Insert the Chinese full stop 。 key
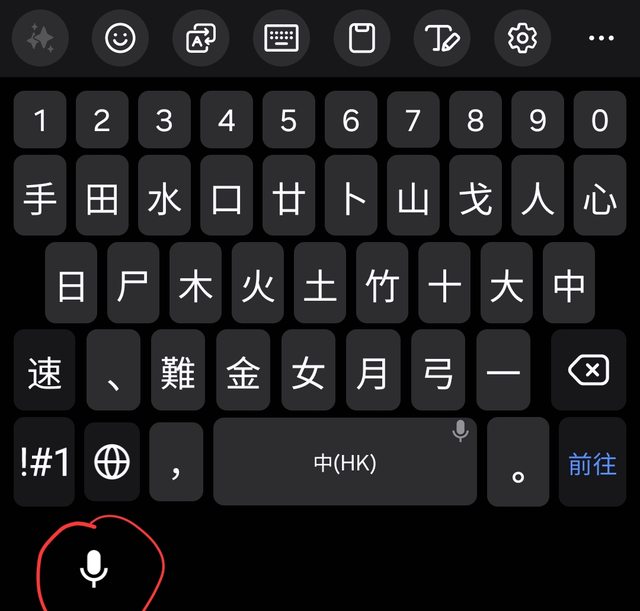Image resolution: width=640 pixels, height=611 pixels. (x=518, y=463)
